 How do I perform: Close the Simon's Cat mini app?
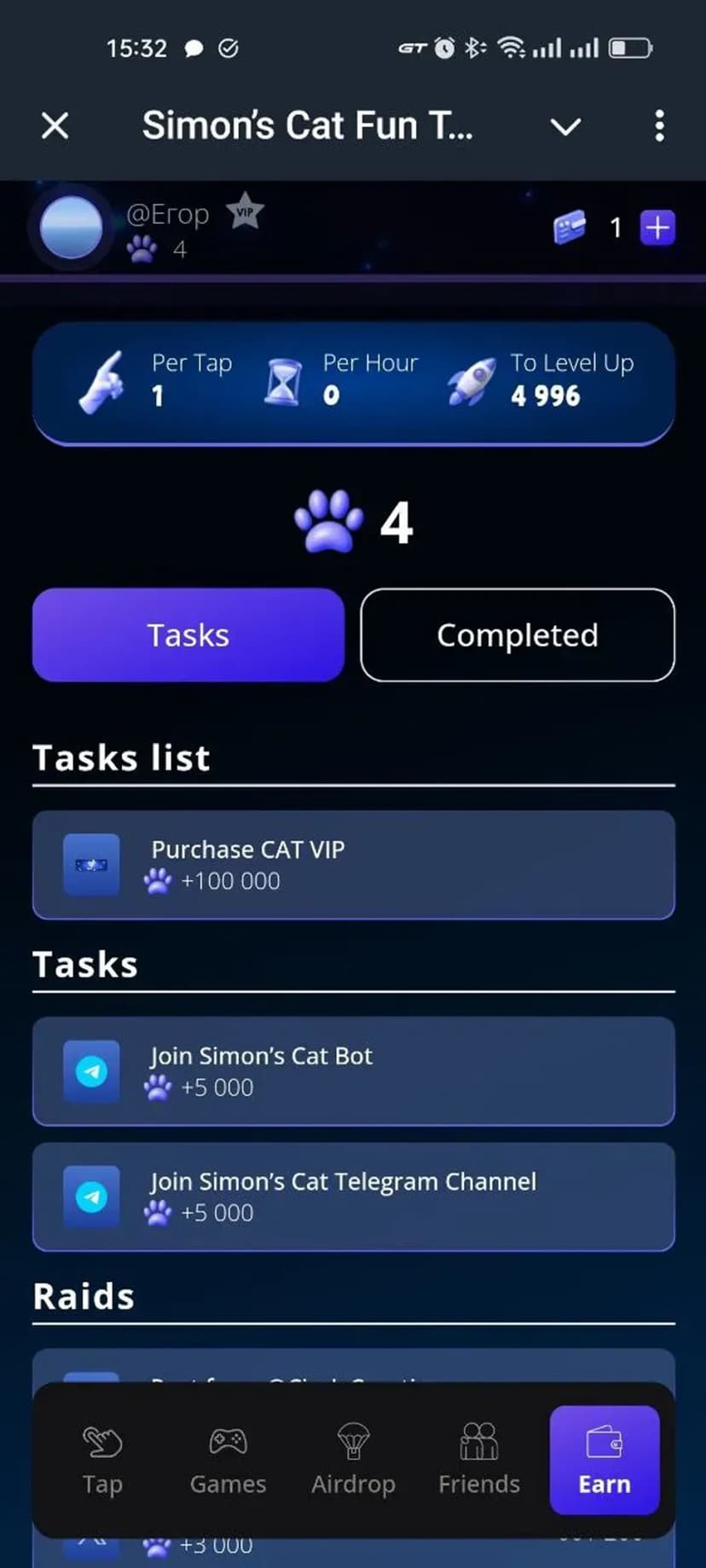coord(55,126)
